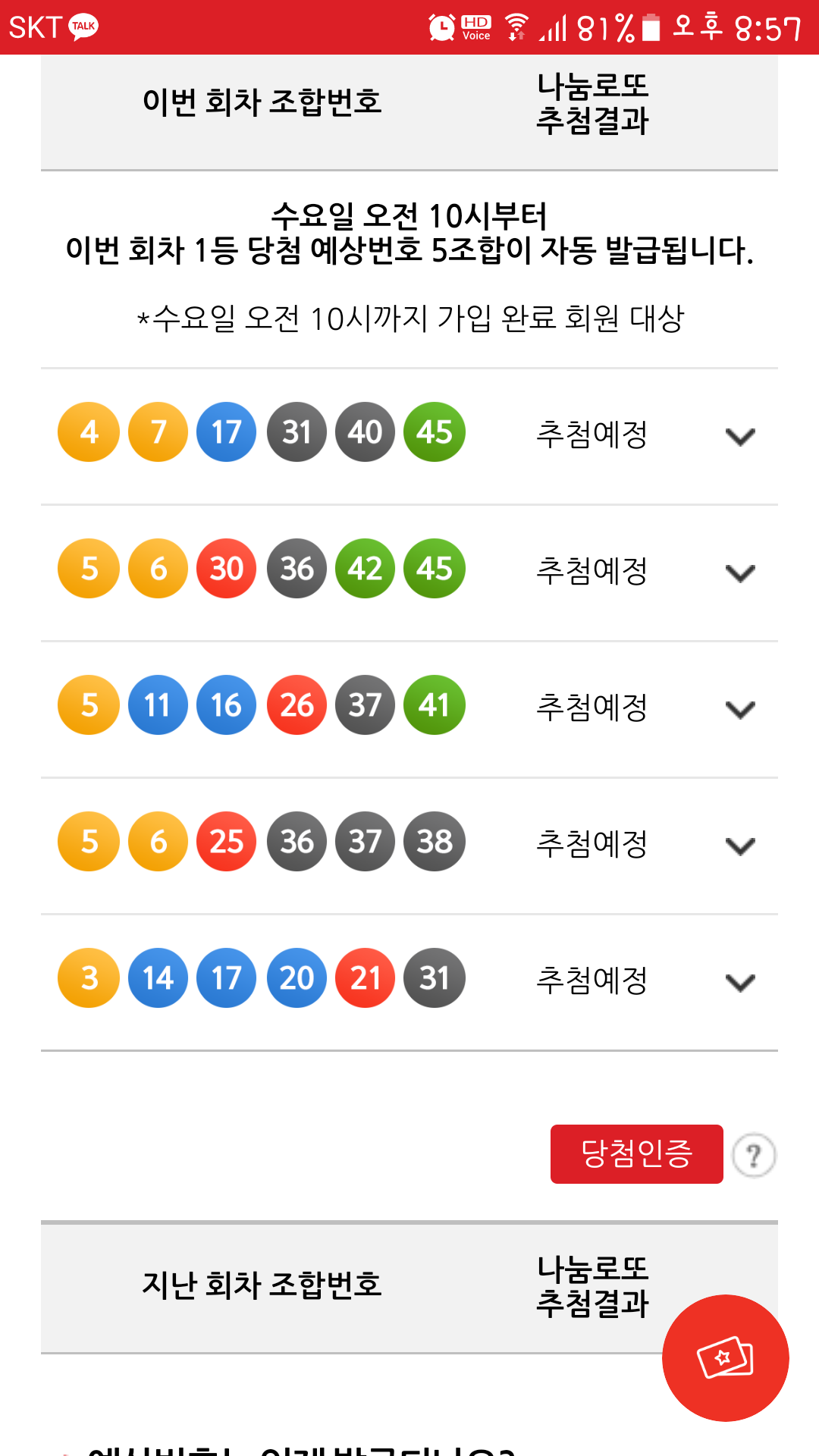Expand the row with 5, 6, 30, 36
Image resolution: width=819 pixels, height=1456 pixels.
pyautogui.click(x=740, y=573)
